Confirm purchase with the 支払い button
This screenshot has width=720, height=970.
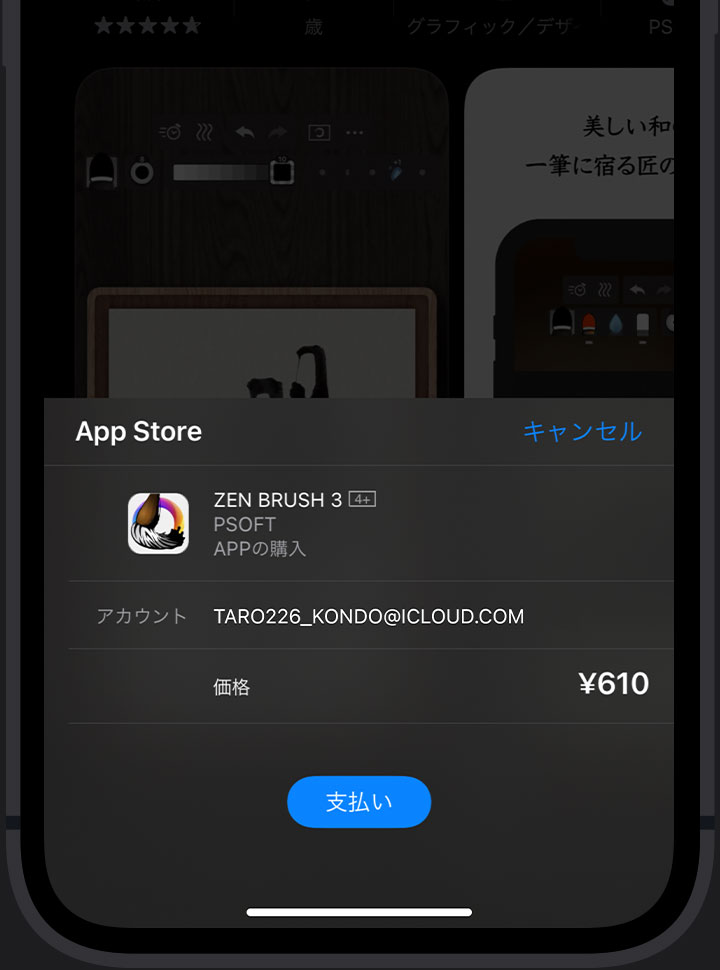359,802
